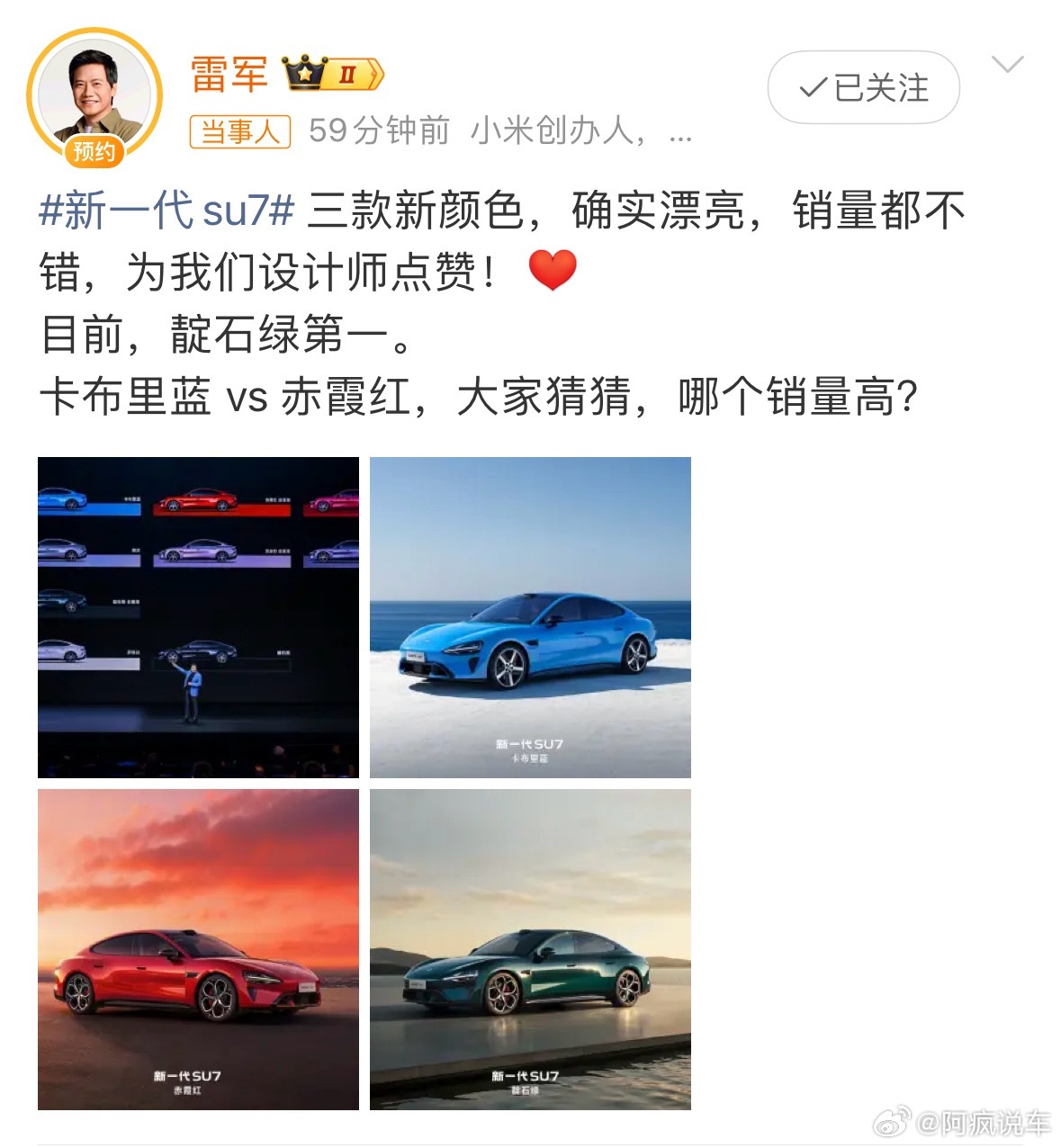This screenshot has width=1061, height=1148.
Task: Open the post options chevron at top right
Action: point(1007,63)
